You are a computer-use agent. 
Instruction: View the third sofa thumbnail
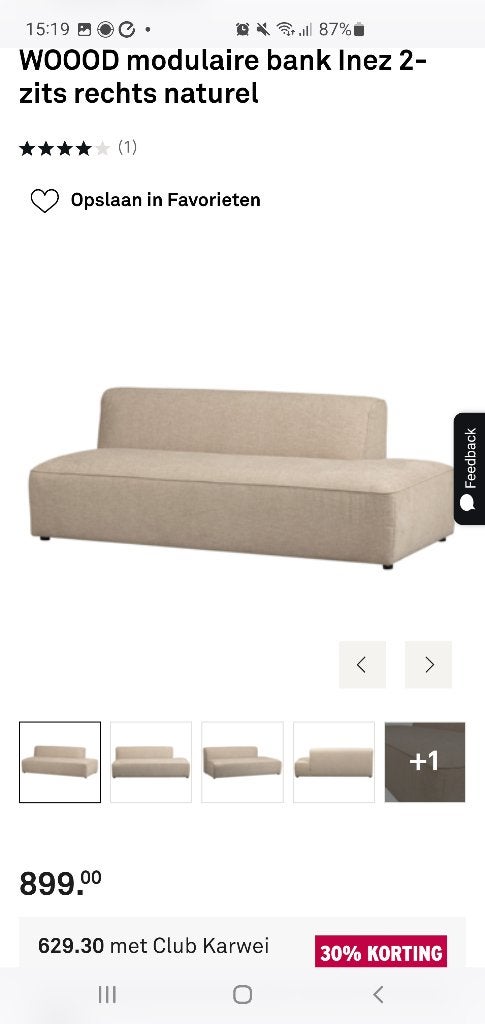[x=242, y=761]
